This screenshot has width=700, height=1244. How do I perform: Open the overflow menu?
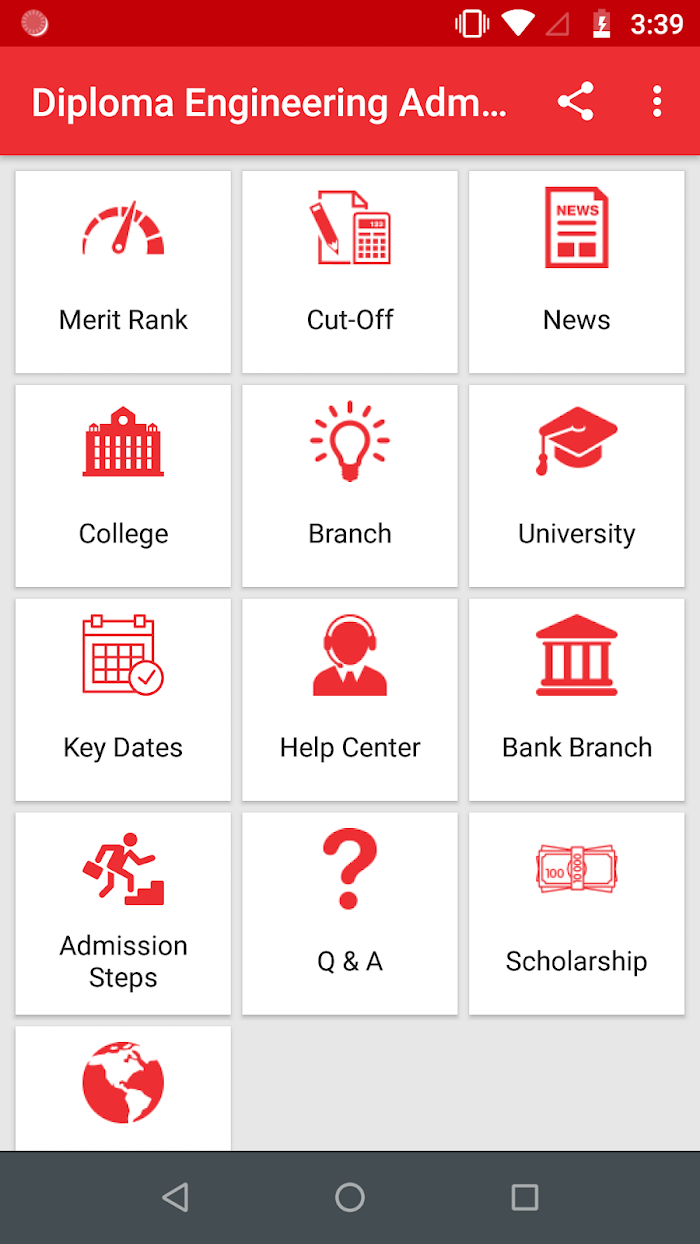point(656,102)
